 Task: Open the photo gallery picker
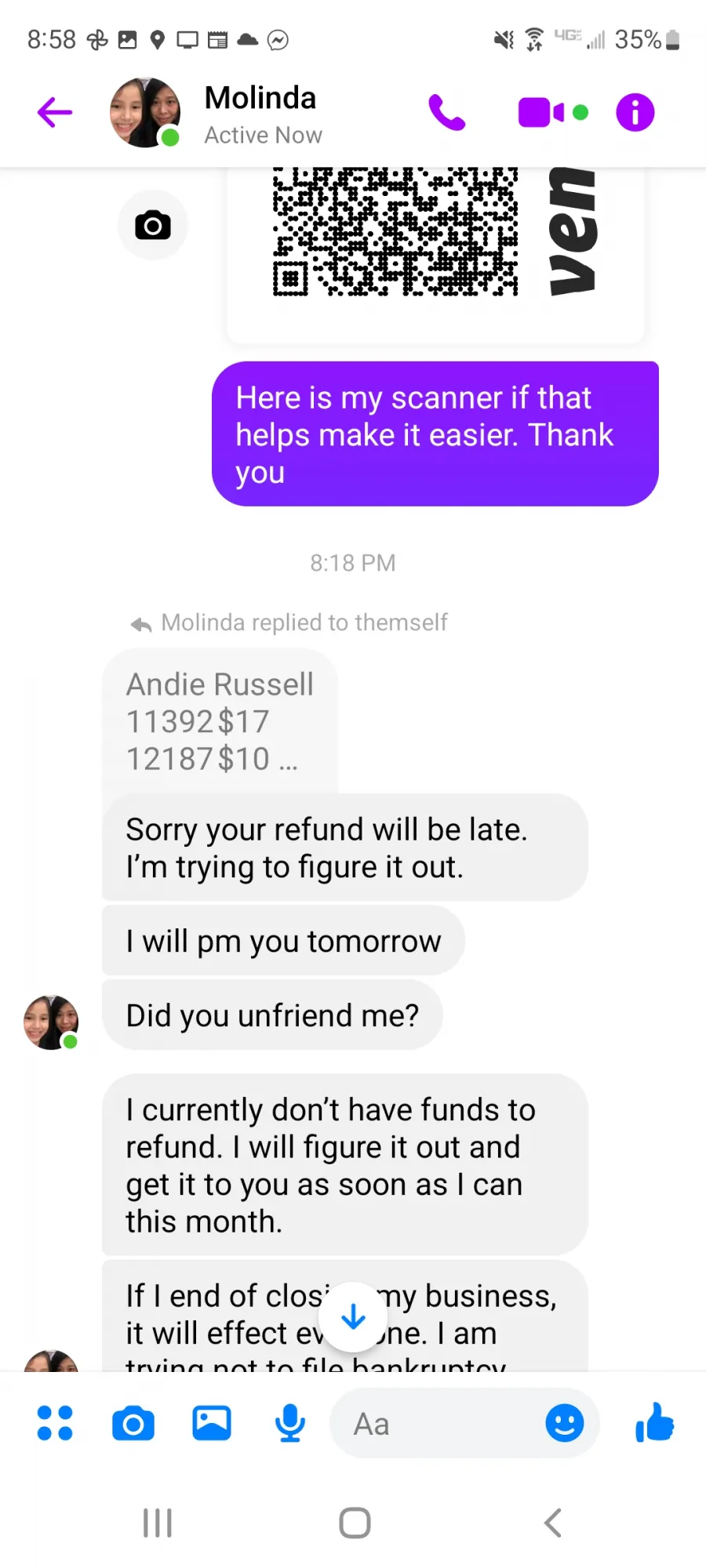pos(212,1423)
